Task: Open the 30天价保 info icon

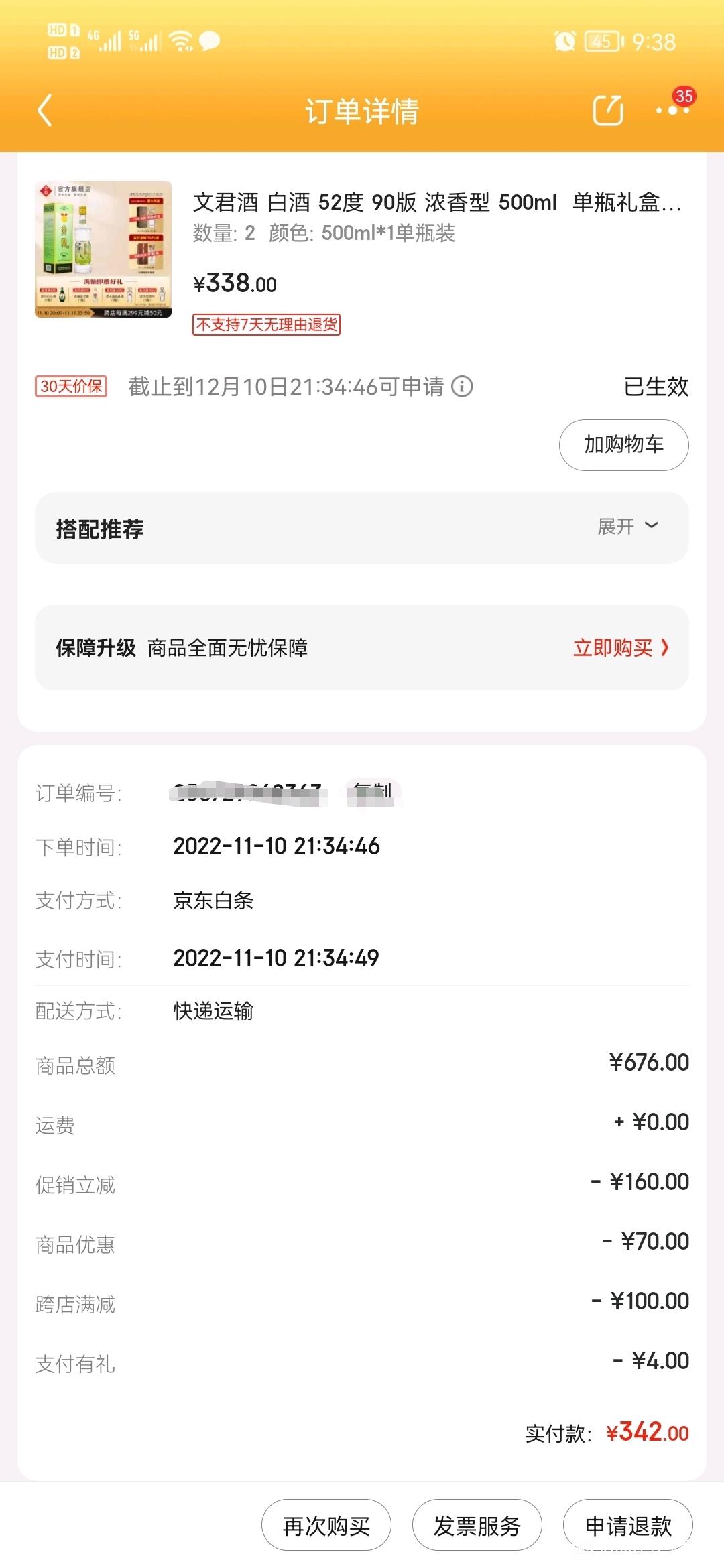Action: 462,387
